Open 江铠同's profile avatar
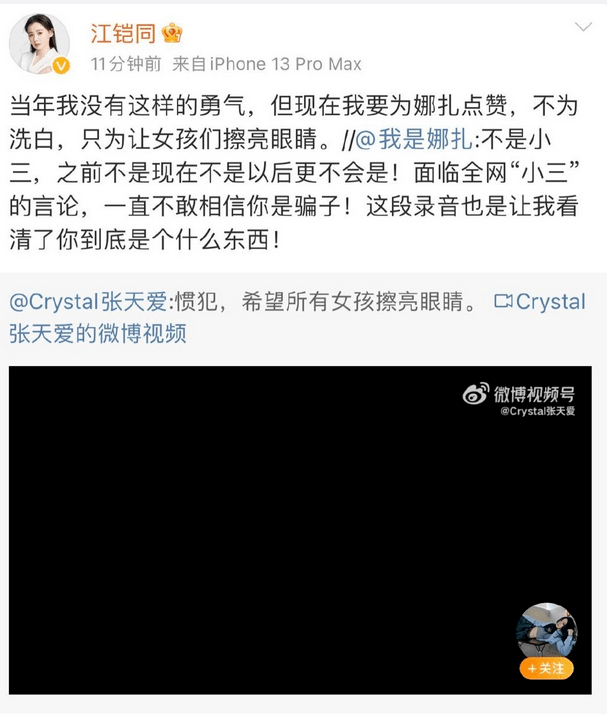This screenshot has width=607, height=717. pyautogui.click(x=40, y=44)
